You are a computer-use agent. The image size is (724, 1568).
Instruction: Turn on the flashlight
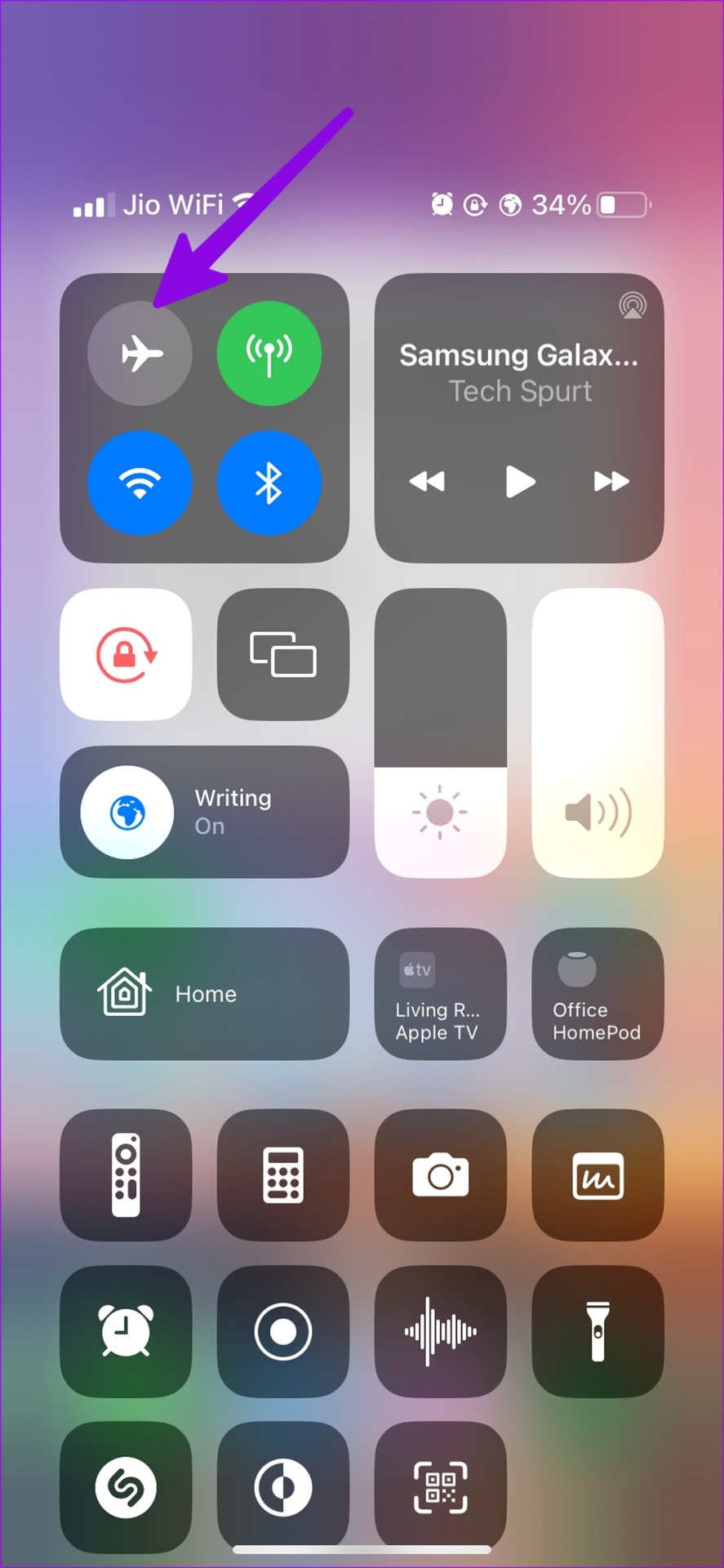tap(597, 1332)
